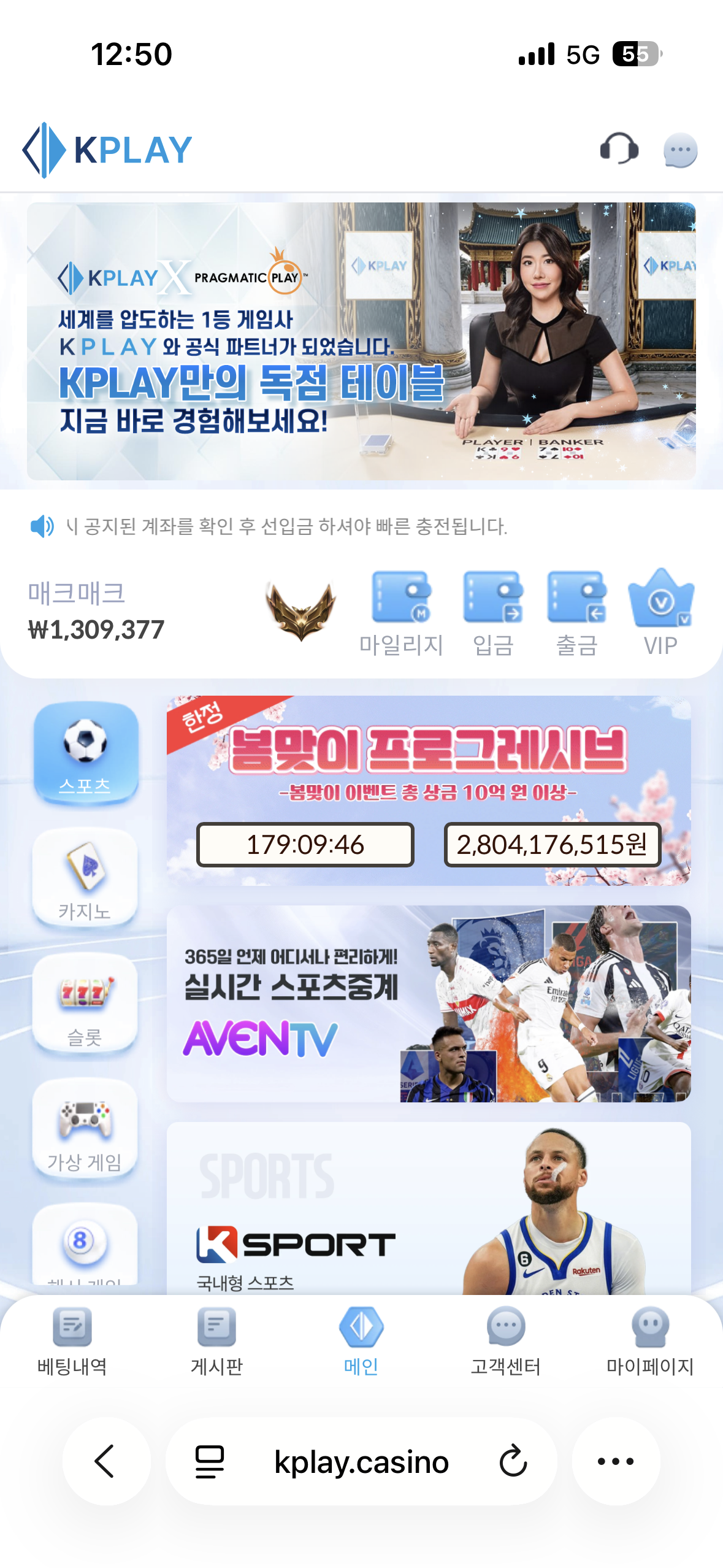This screenshot has width=723, height=1568.
Task: Open the 출금 withdrawal page
Action: 576,612
